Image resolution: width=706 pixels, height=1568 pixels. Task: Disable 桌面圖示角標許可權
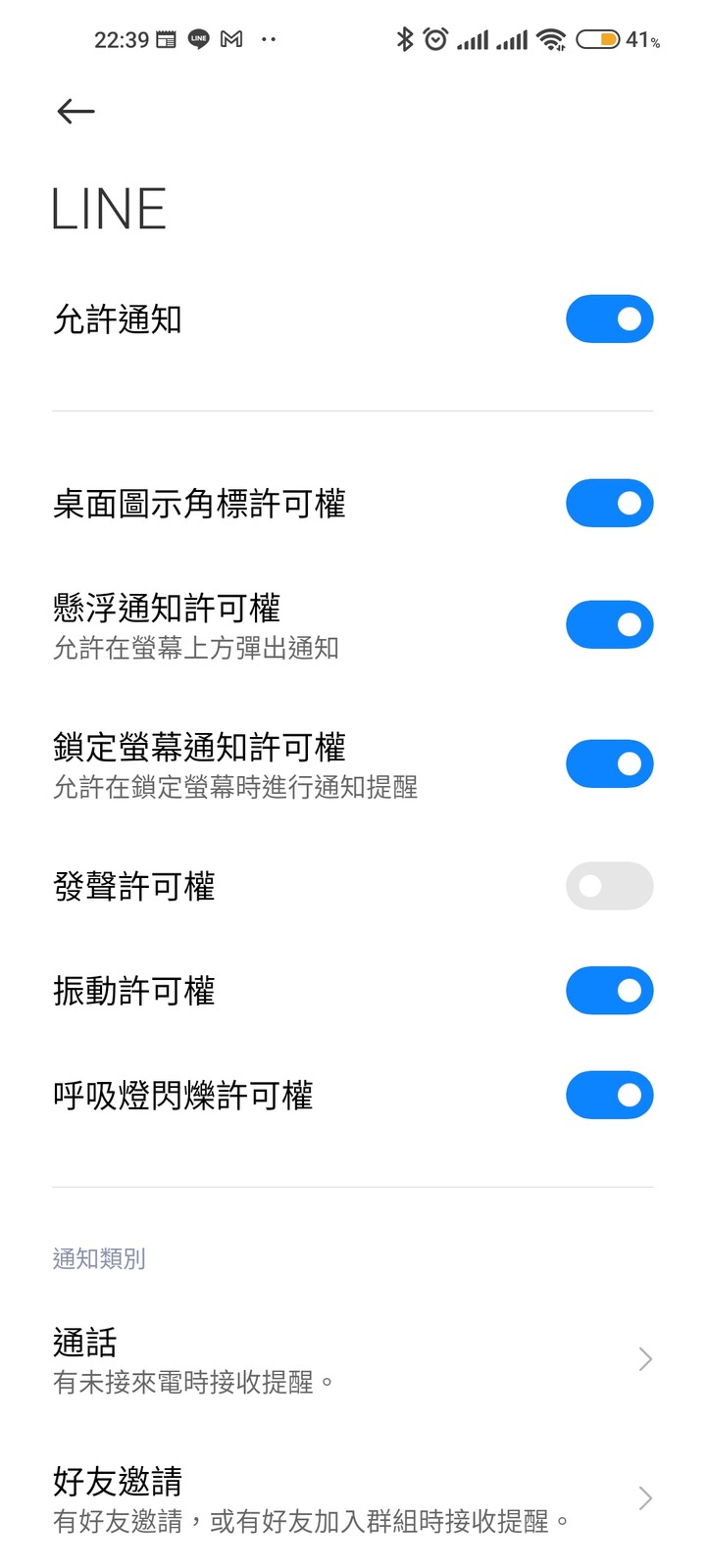609,504
